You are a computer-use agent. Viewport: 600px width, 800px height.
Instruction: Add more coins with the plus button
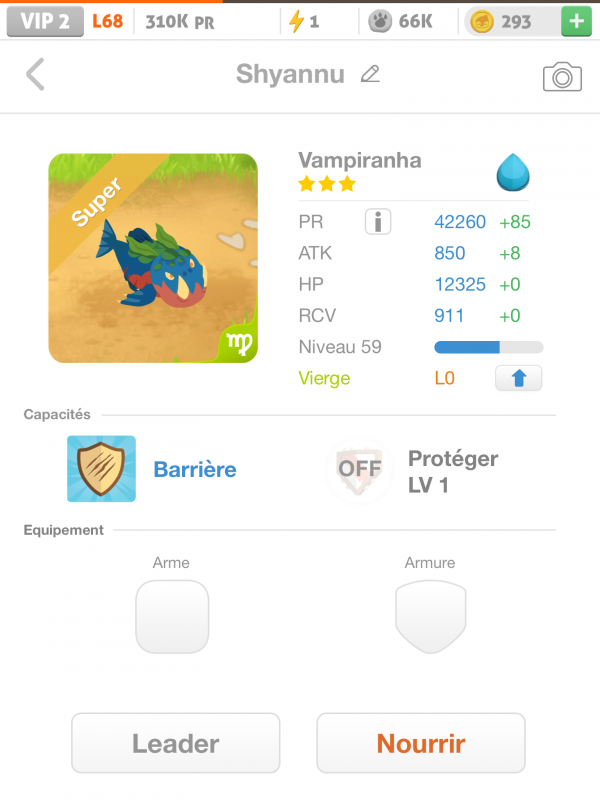(575, 21)
